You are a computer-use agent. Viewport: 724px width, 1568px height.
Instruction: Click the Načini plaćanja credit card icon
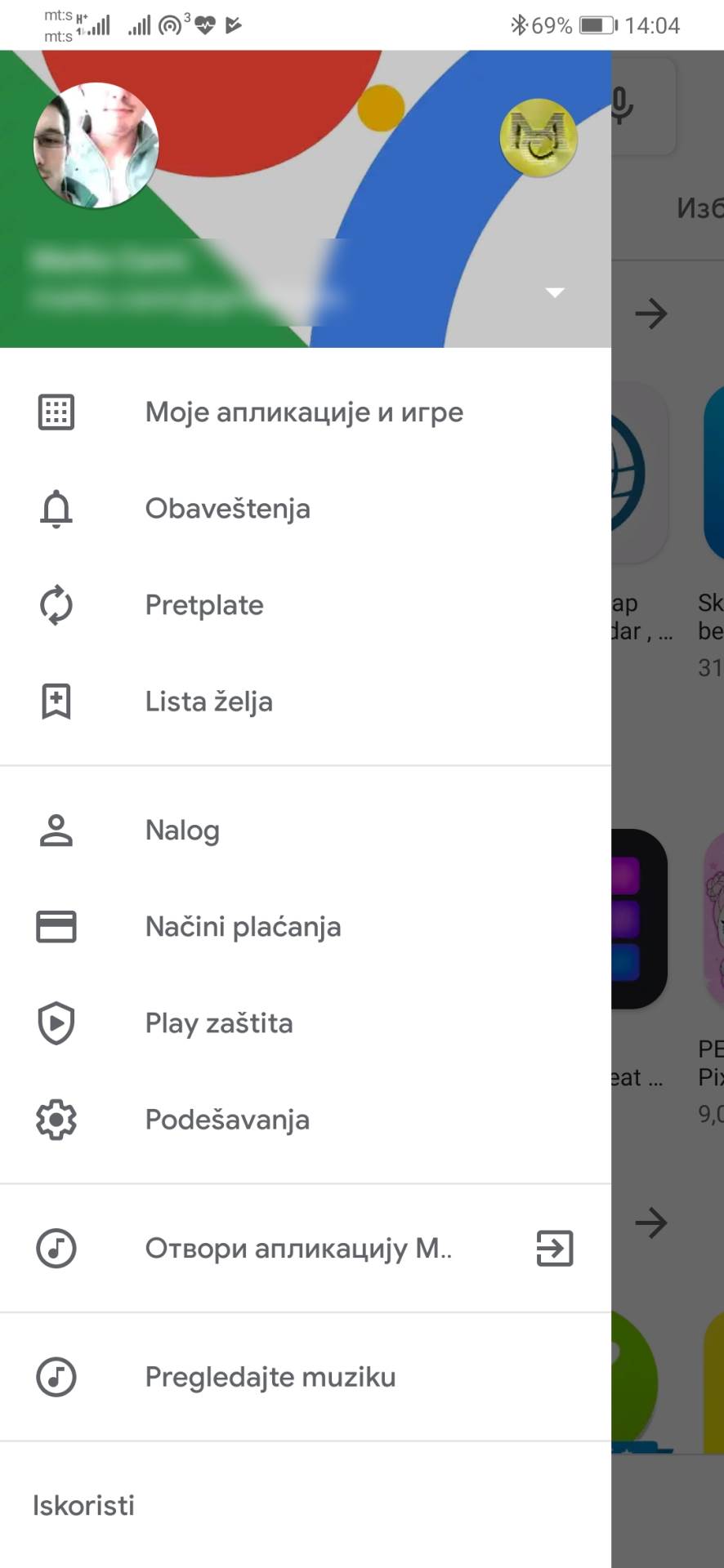click(x=56, y=927)
